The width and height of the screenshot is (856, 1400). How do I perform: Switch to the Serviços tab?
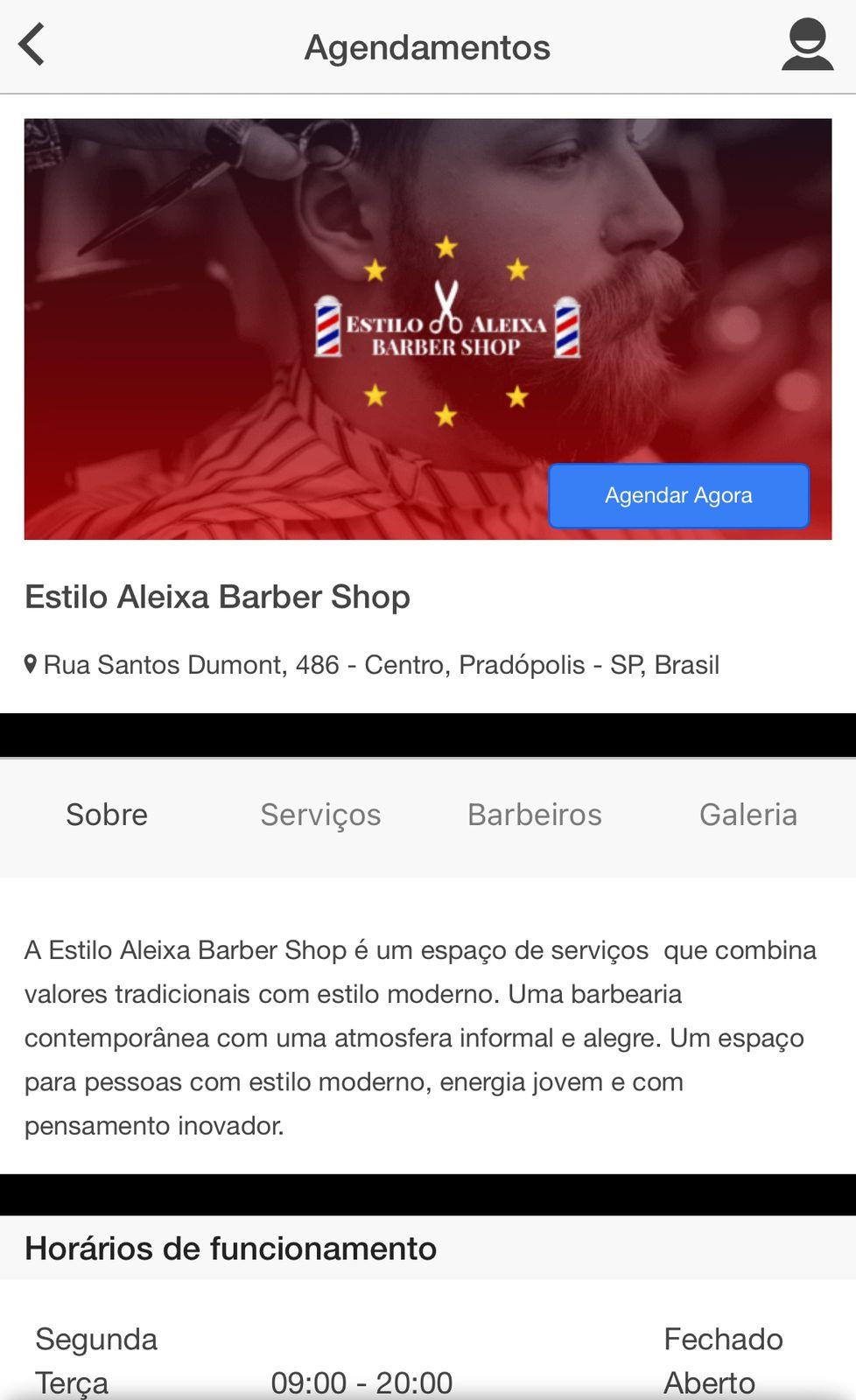click(320, 815)
